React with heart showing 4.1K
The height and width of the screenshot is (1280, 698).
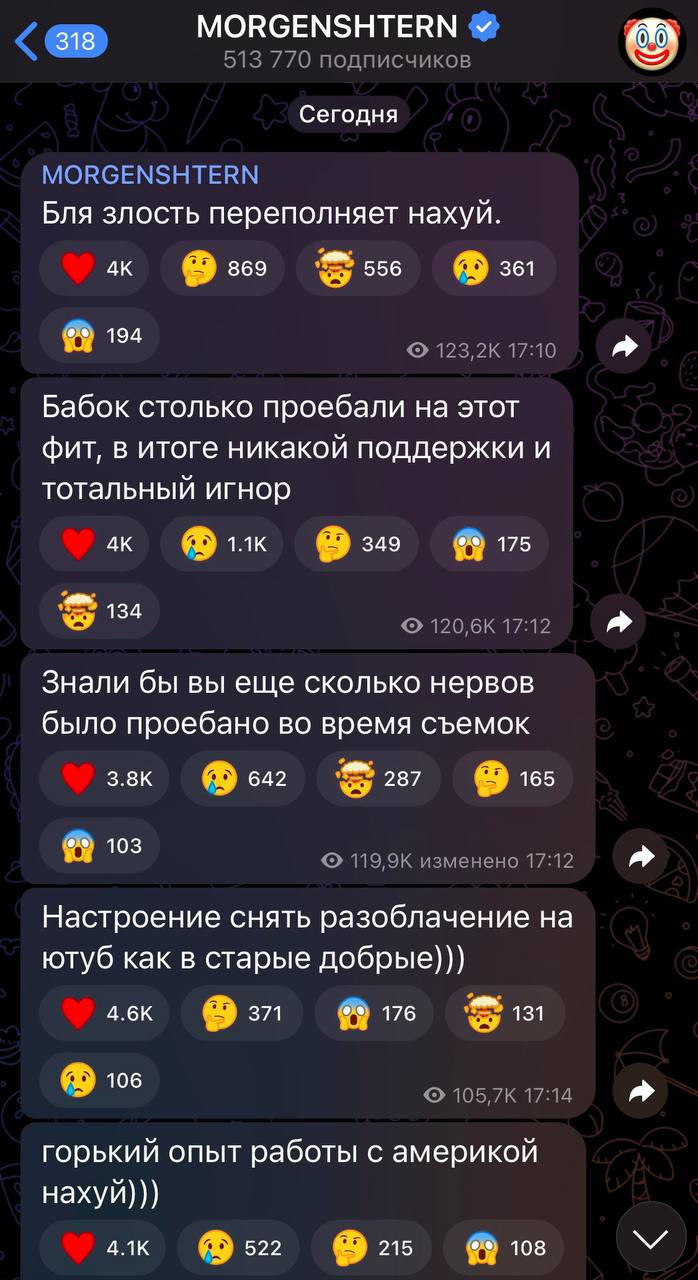pyautogui.click(x=105, y=1247)
